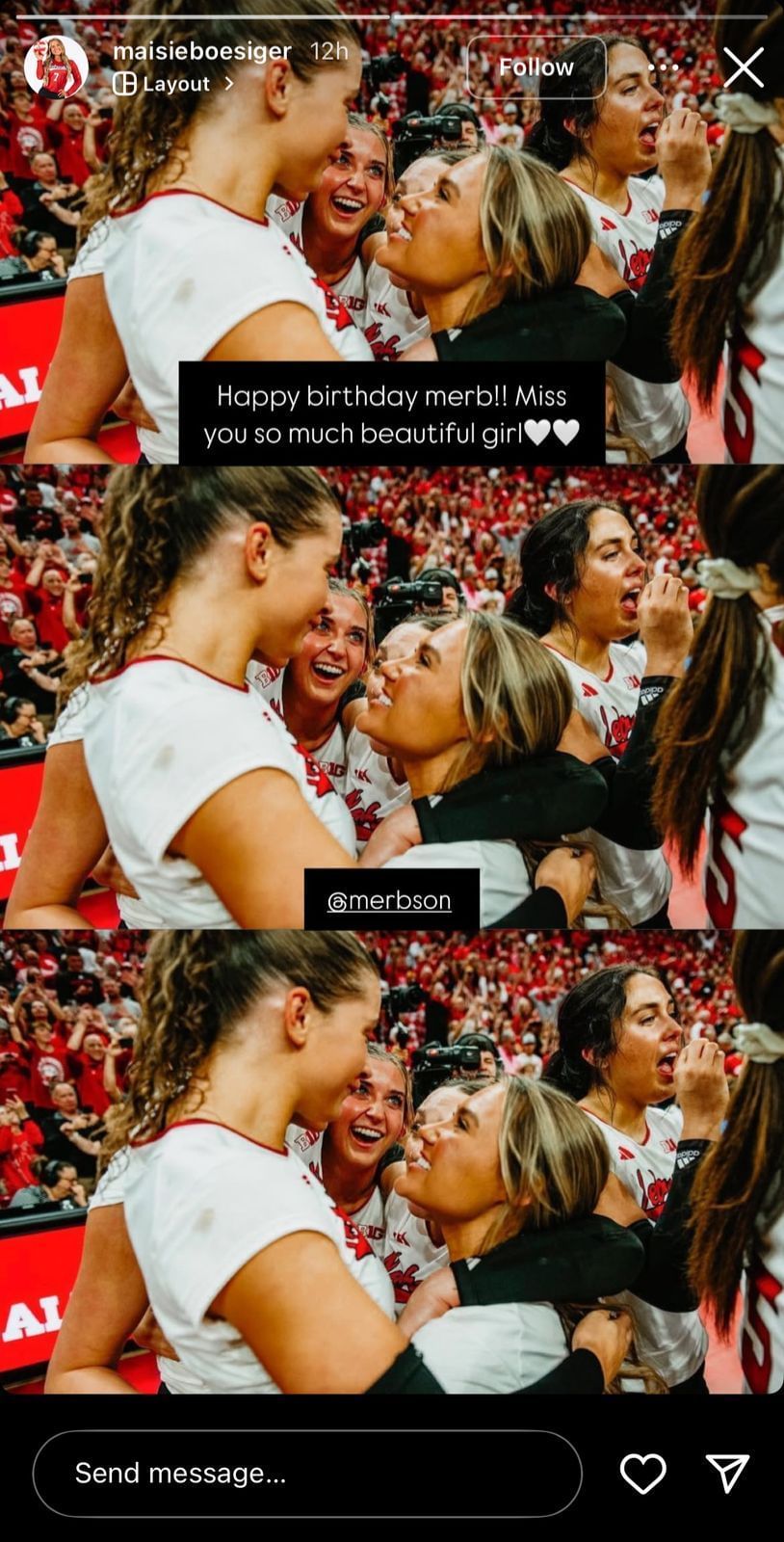This screenshot has height=1542, width=784.
Task: Click the 12h timestamp
Action: click(329, 53)
